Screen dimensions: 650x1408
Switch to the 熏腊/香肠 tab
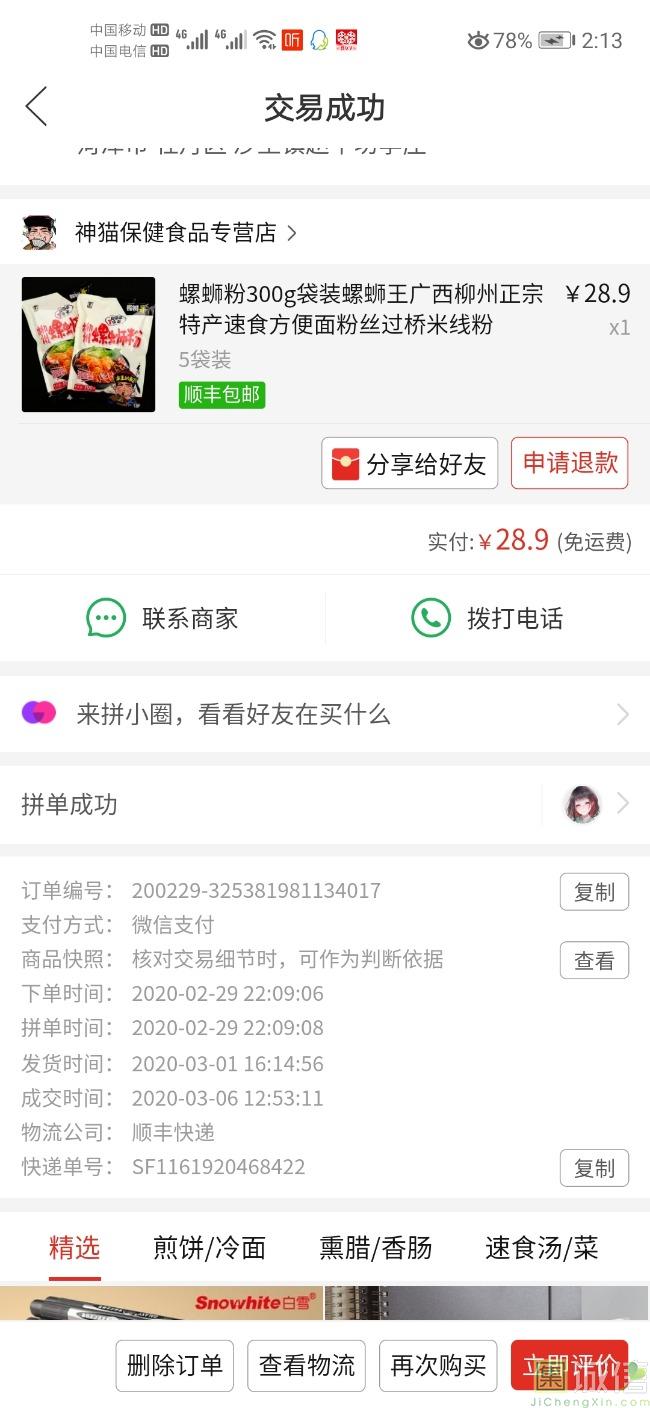376,1248
